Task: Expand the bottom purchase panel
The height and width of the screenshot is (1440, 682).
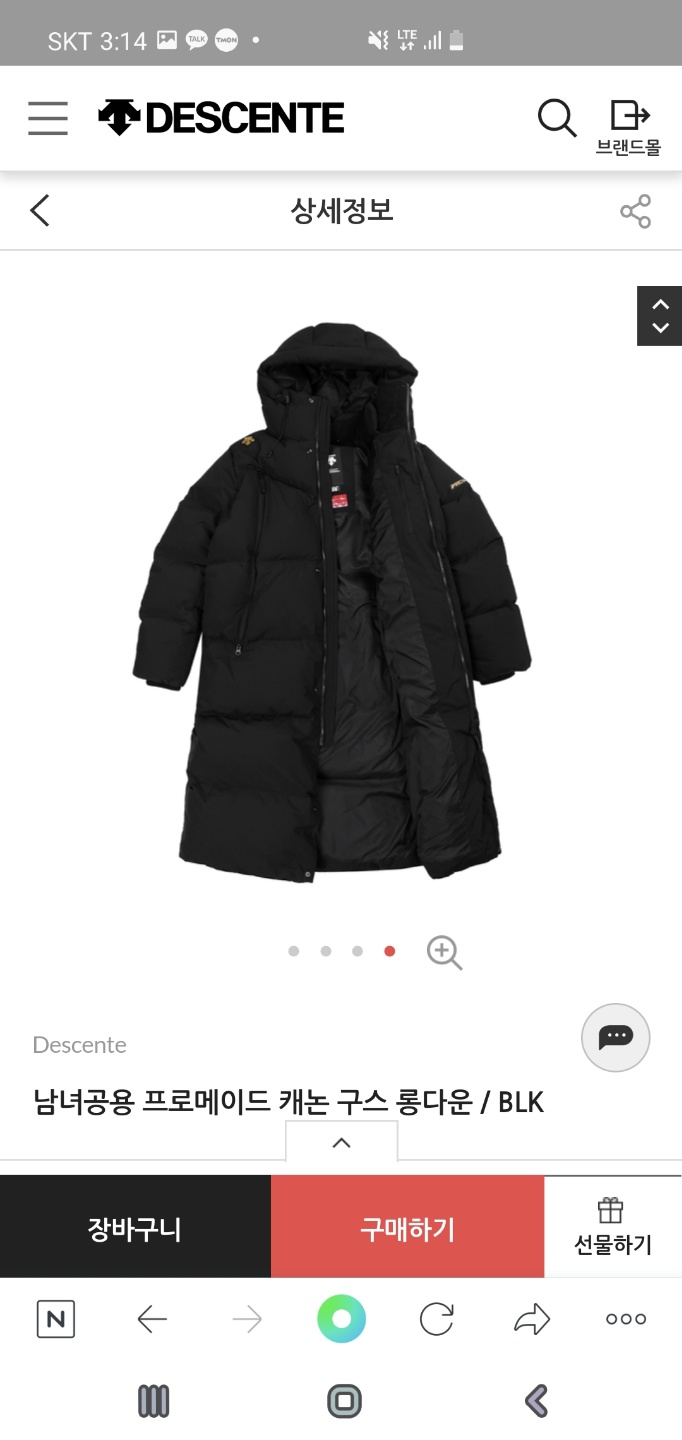Action: tap(341, 1142)
